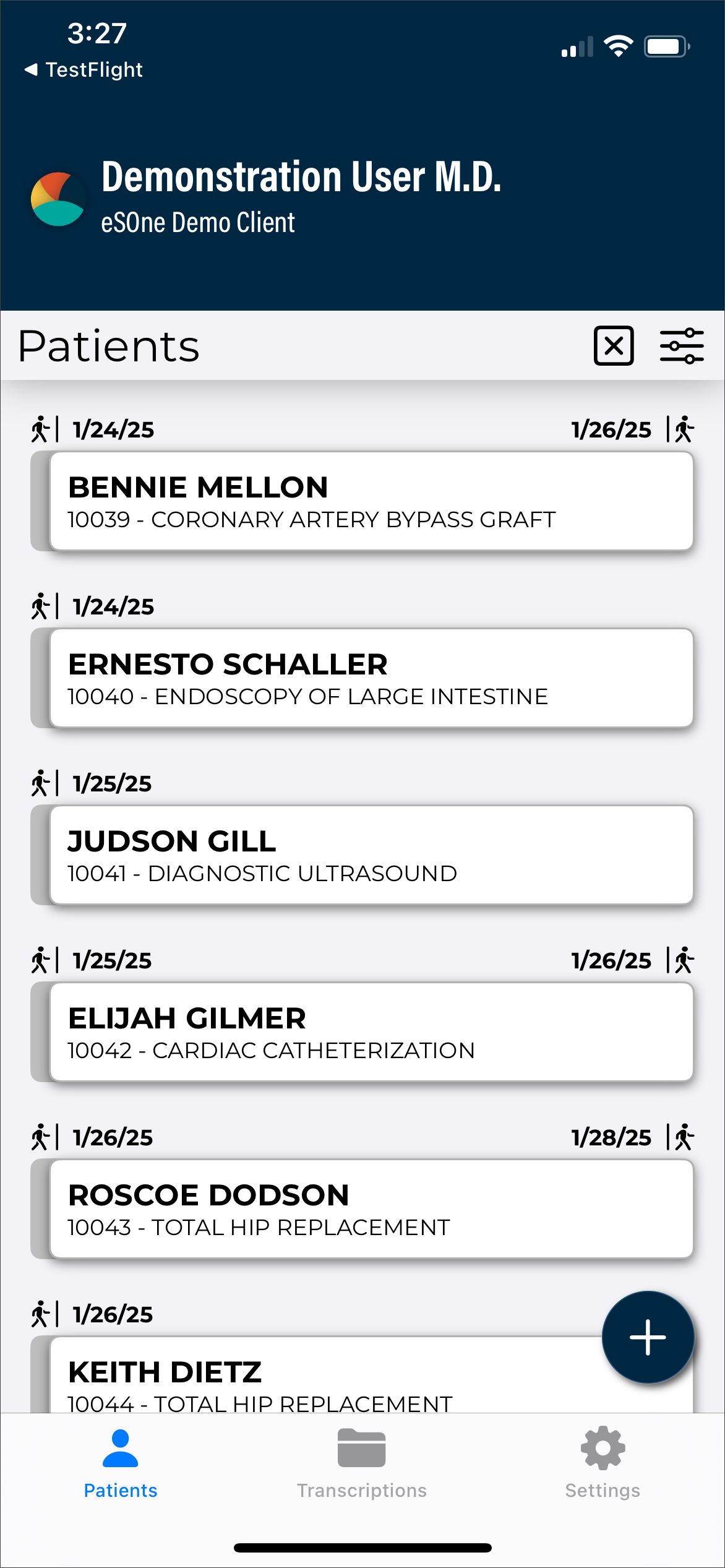View Judson Gill's diagnostic ultrasound card

tap(370, 855)
